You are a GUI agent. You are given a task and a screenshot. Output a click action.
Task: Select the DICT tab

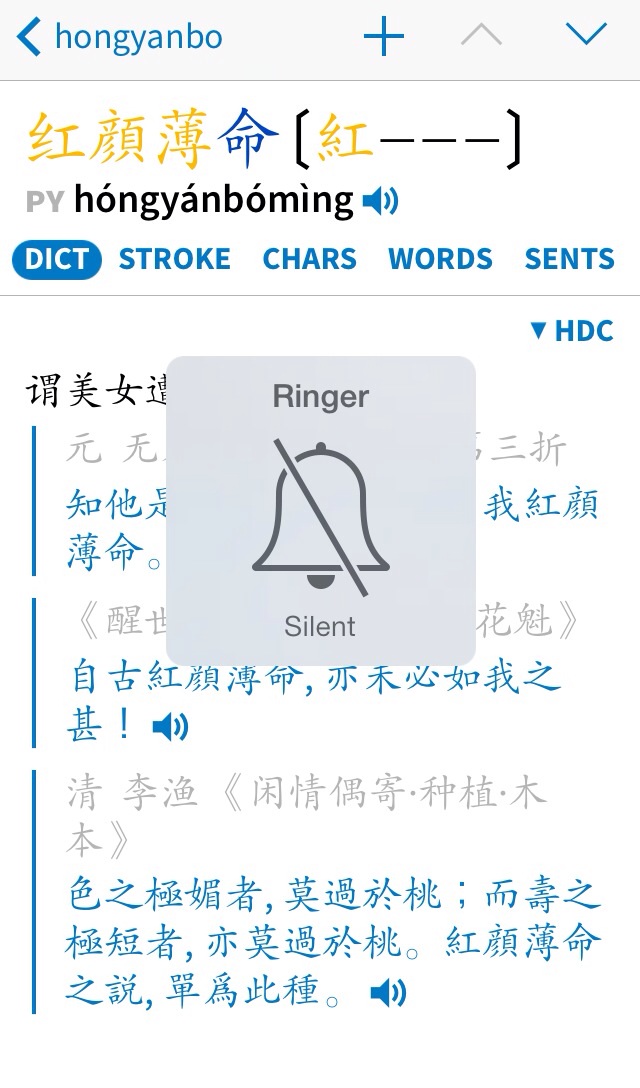57,259
